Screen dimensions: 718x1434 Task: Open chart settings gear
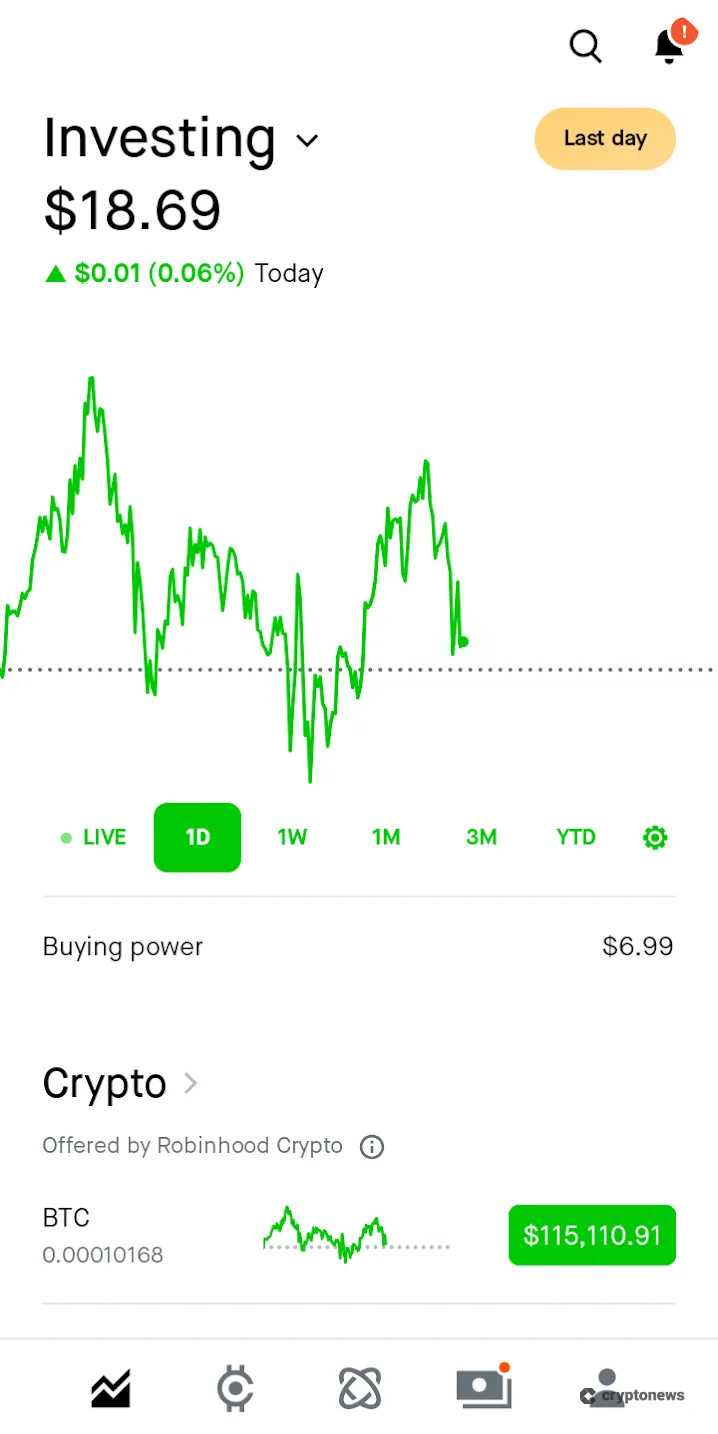pos(655,837)
